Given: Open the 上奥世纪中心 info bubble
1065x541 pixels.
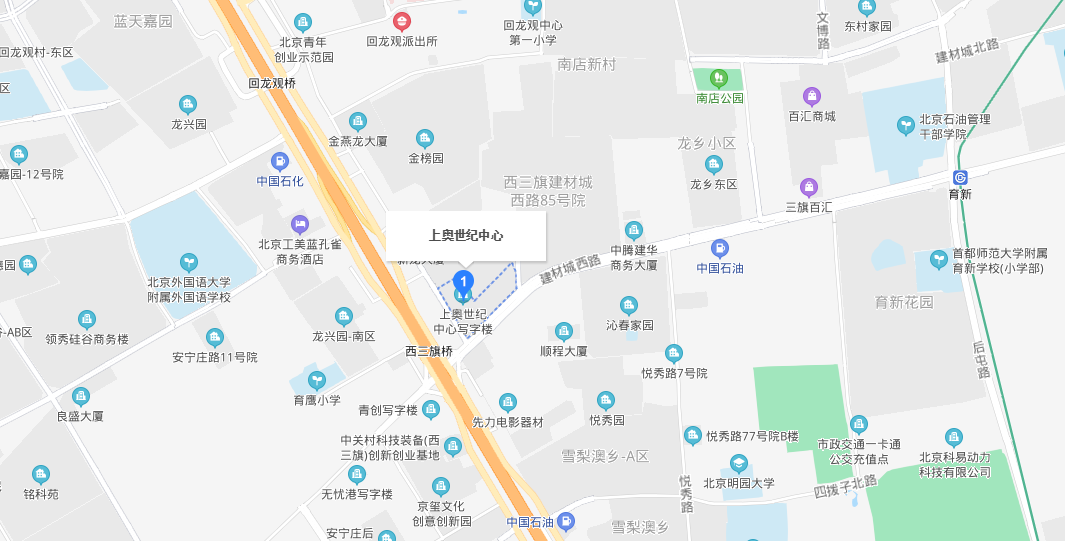Looking at the screenshot, I should tap(466, 236).
